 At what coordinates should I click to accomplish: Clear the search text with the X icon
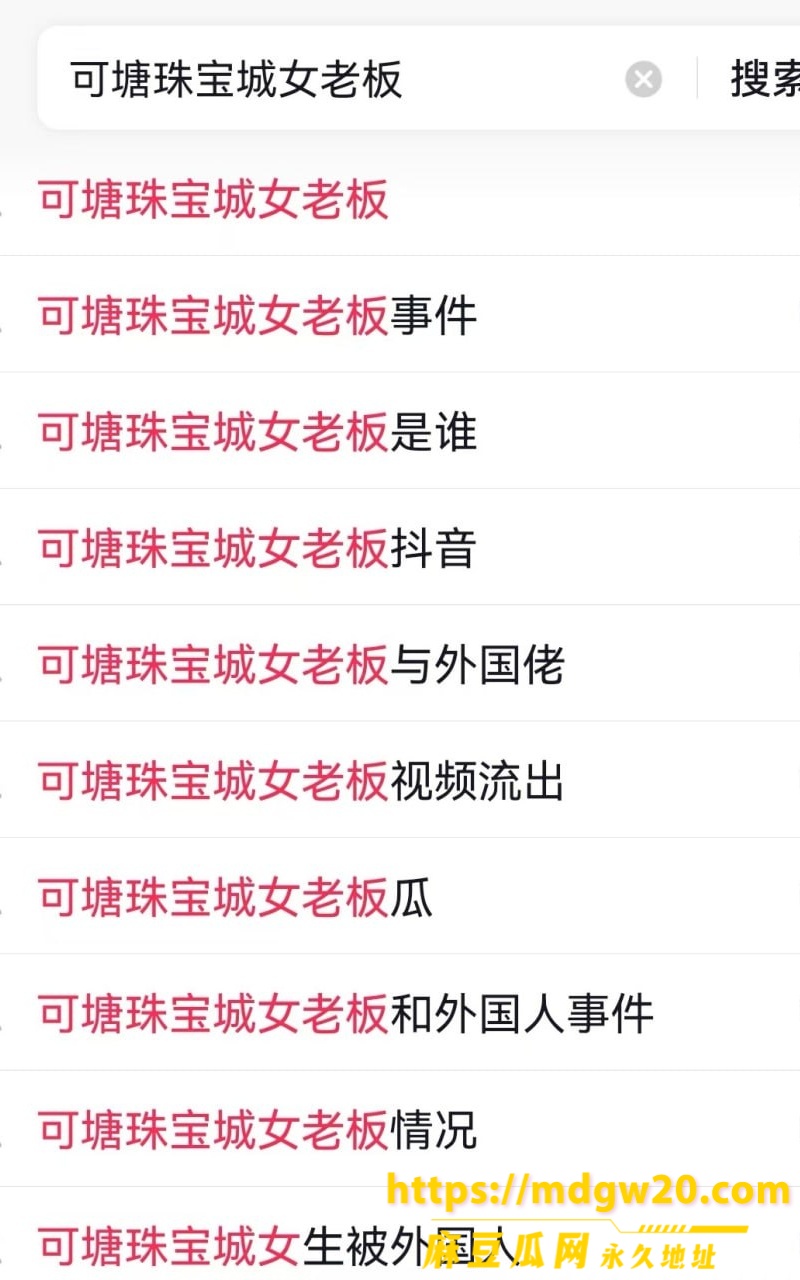(644, 79)
